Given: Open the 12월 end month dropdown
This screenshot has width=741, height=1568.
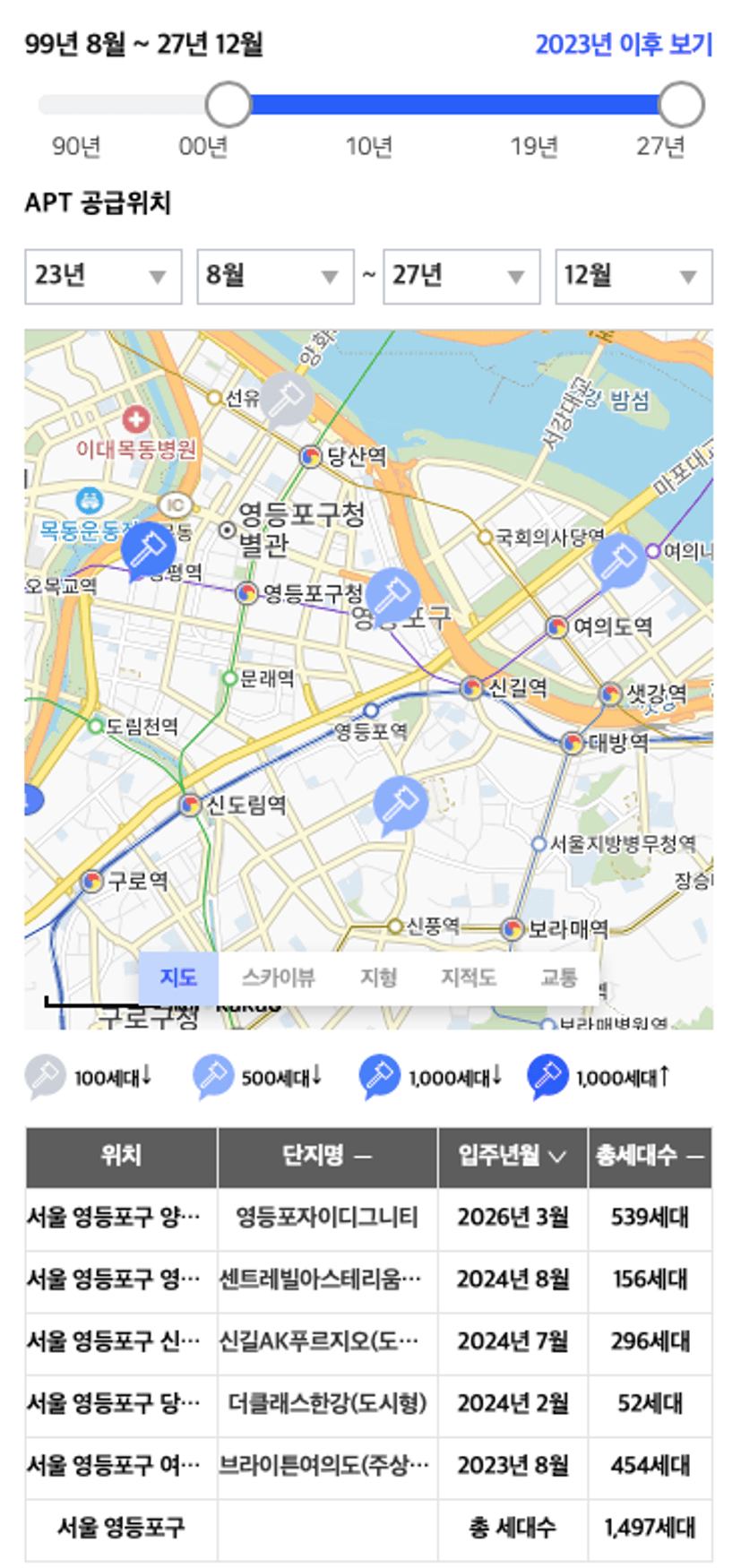Looking at the screenshot, I should [x=634, y=276].
